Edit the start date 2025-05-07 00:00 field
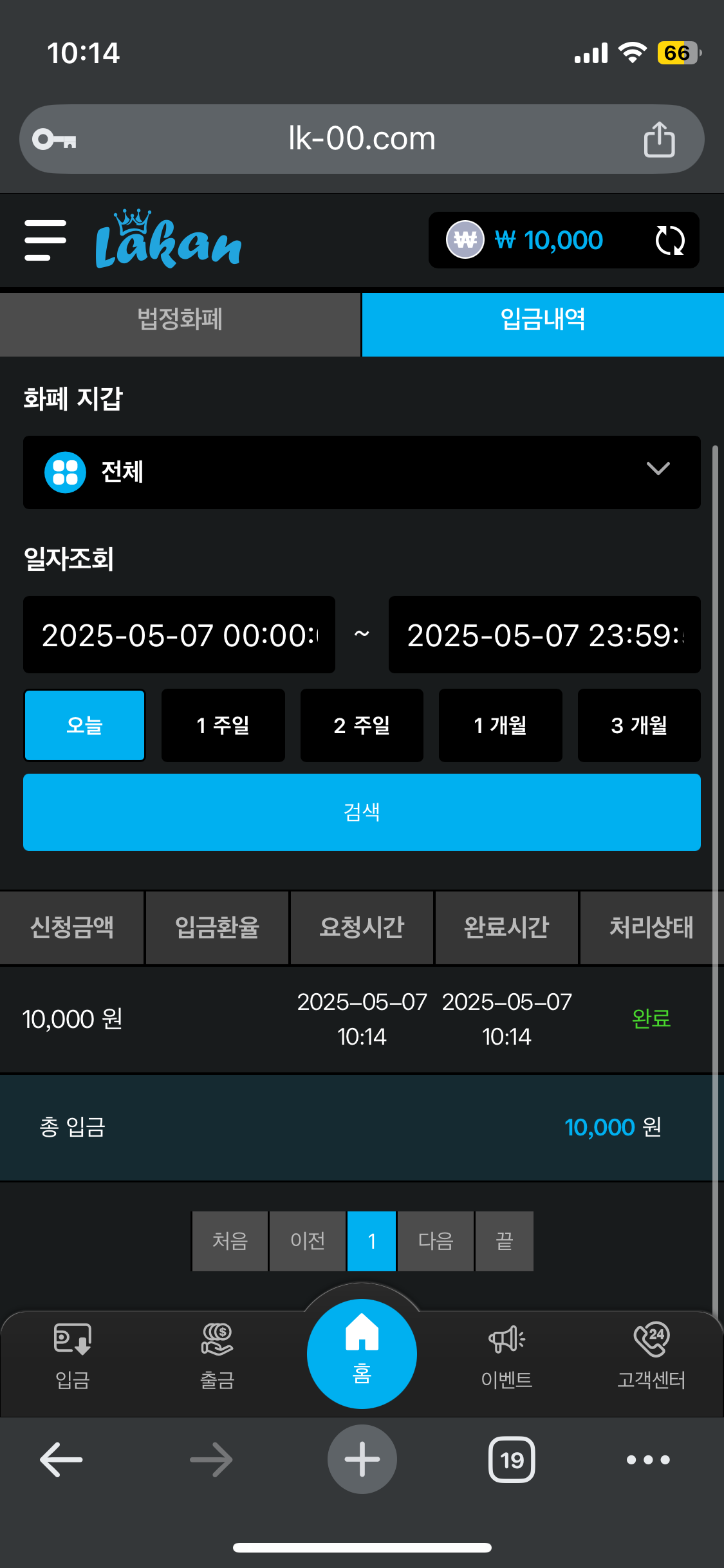This screenshot has width=724, height=1568. click(x=179, y=635)
